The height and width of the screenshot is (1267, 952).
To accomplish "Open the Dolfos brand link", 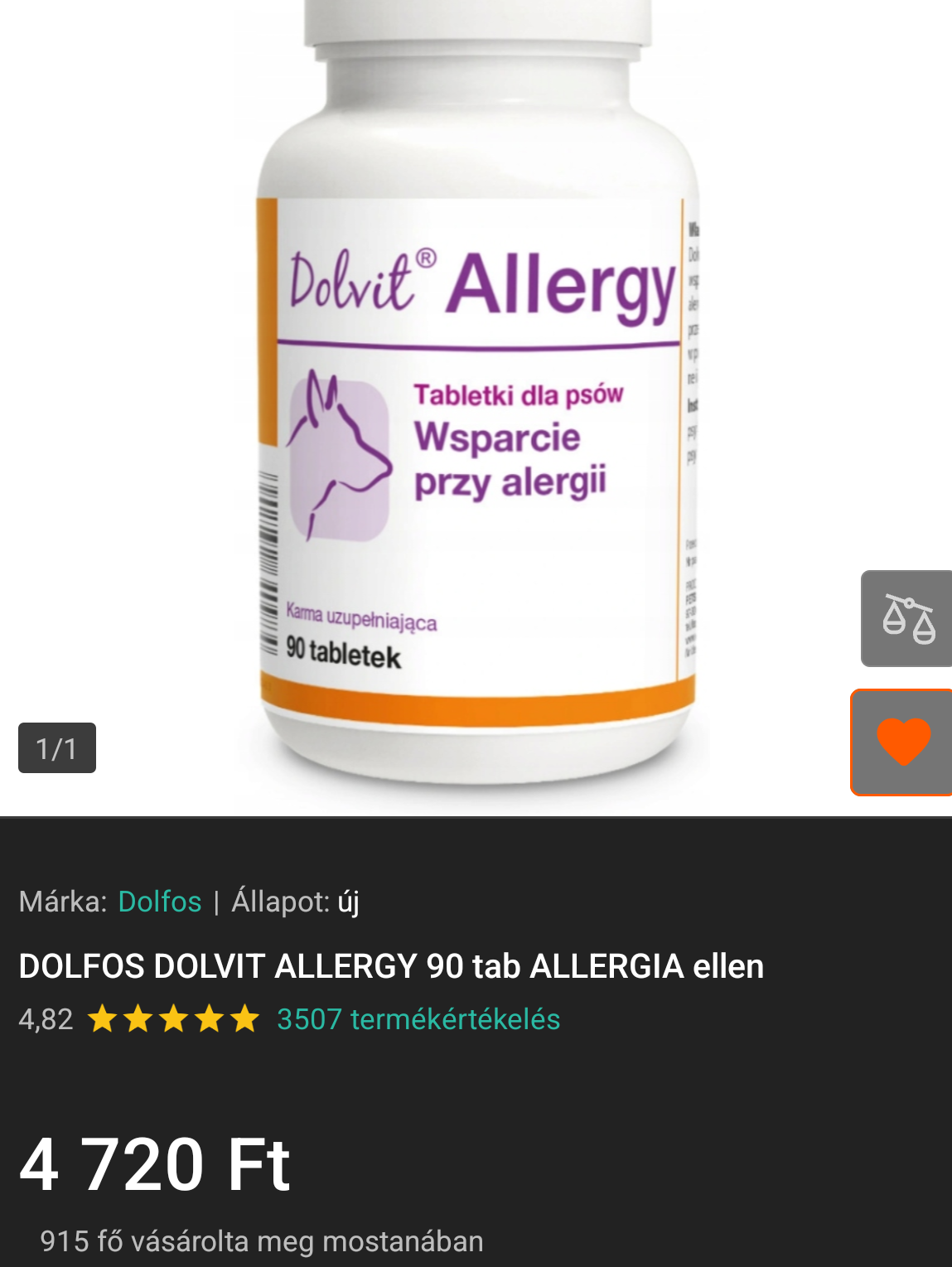I will click(x=160, y=902).
